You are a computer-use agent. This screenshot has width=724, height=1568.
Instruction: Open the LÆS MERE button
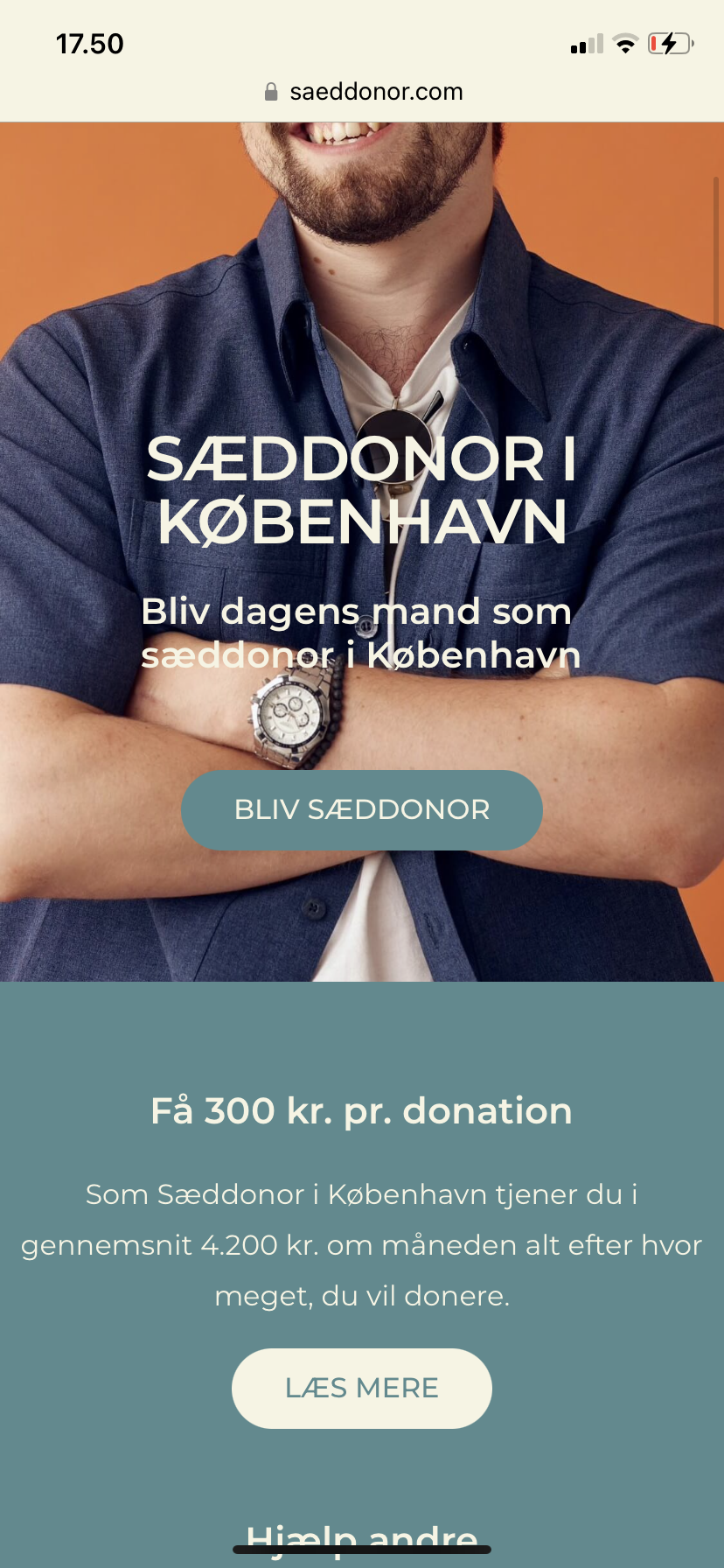361,1388
